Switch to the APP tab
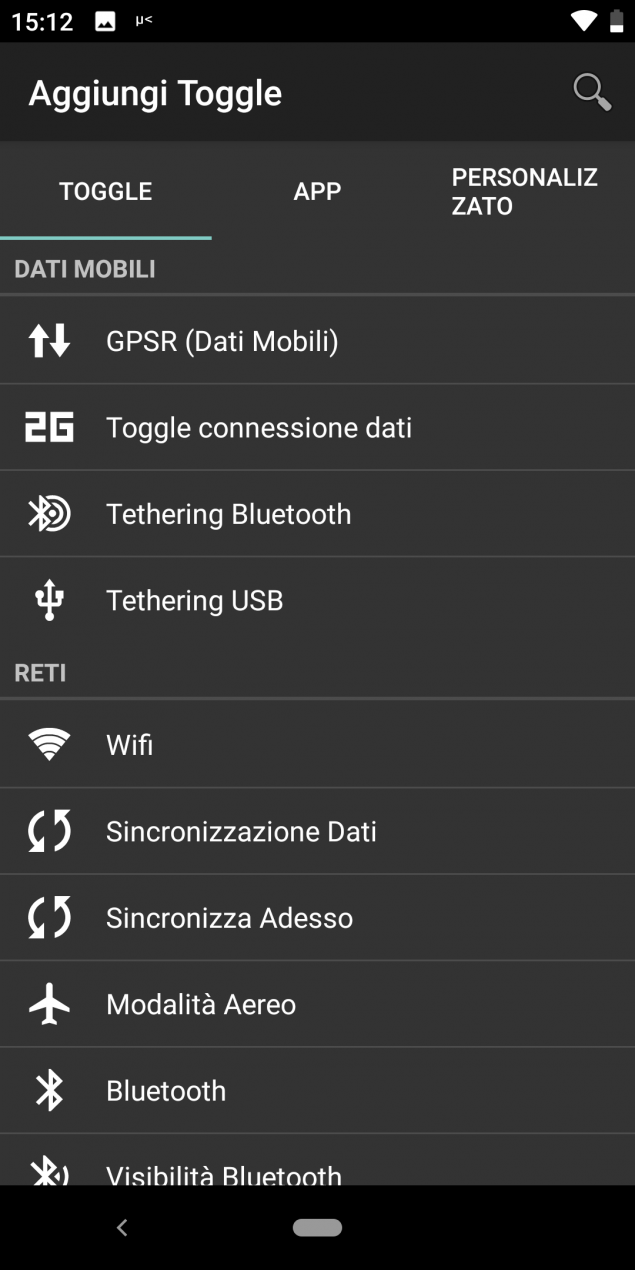Screen dimensions: 635x1270 317,191
